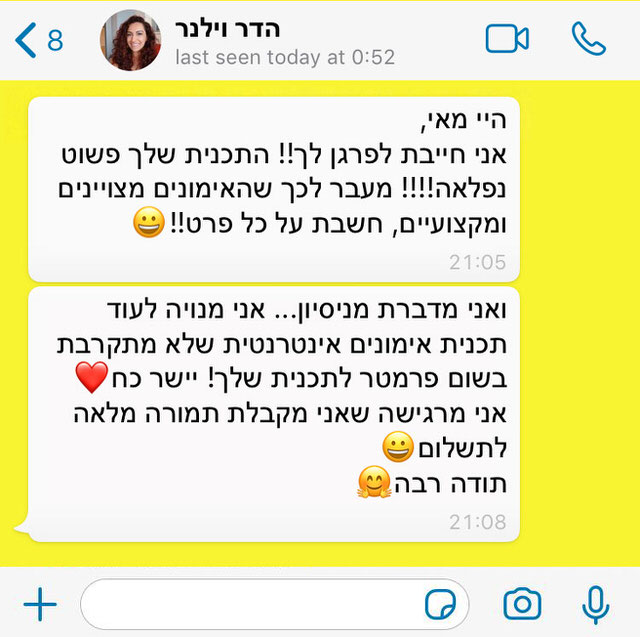Open the sticker picker

pyautogui.click(x=439, y=603)
